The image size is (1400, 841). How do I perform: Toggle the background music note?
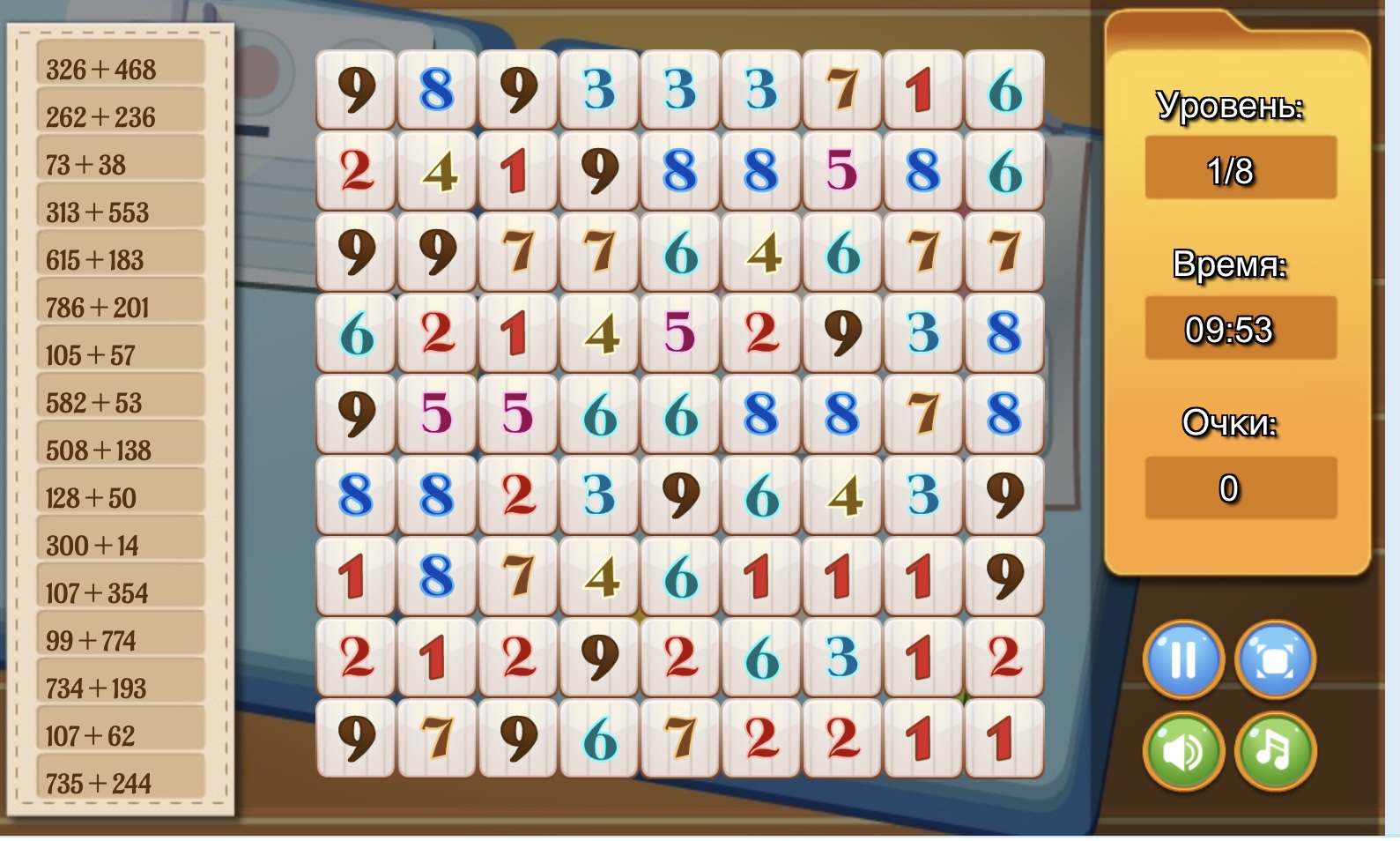point(1275,751)
